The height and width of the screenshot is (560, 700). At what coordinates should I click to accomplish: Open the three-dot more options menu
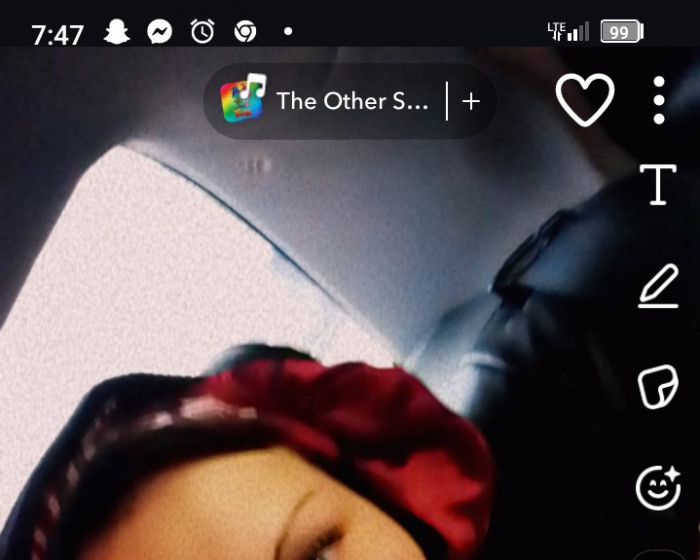658,100
